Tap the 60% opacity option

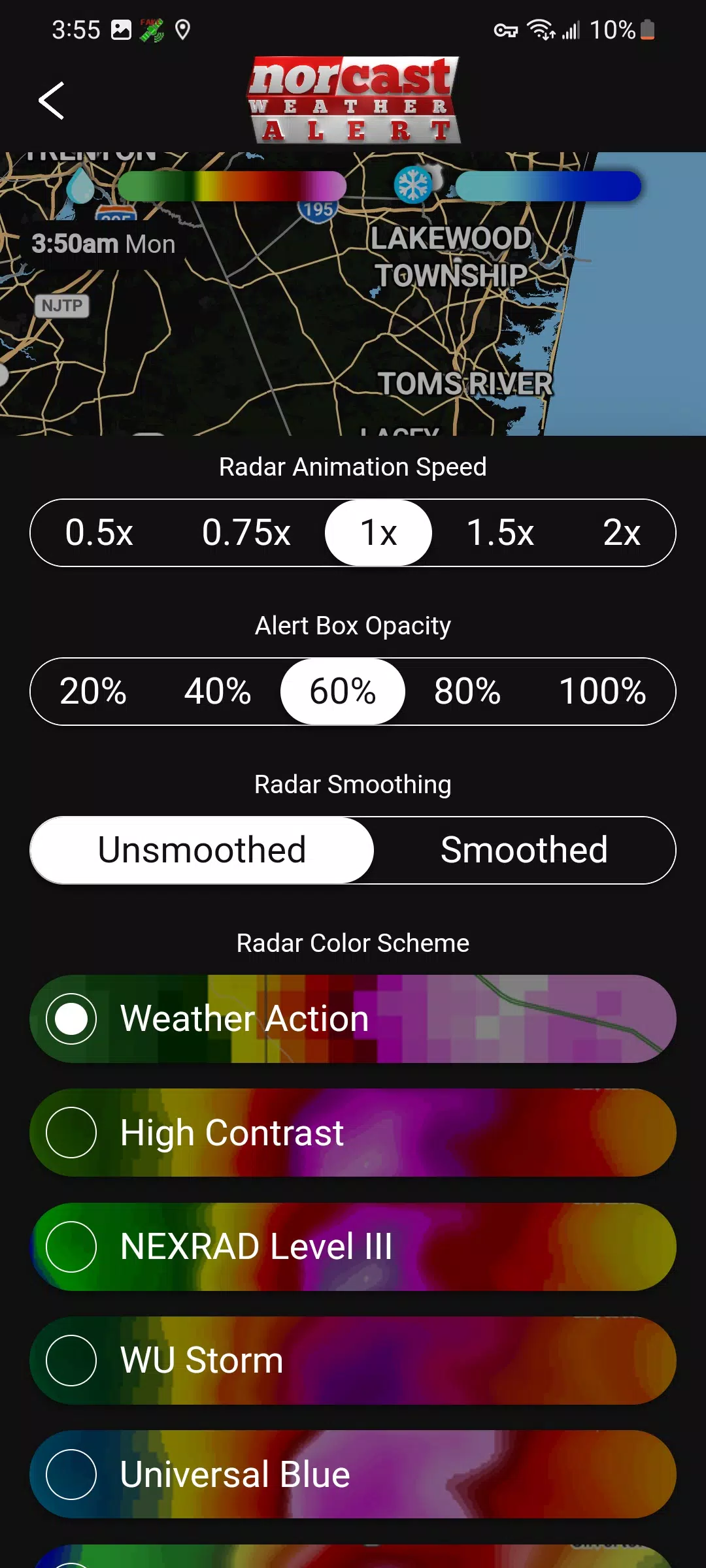pos(343,691)
